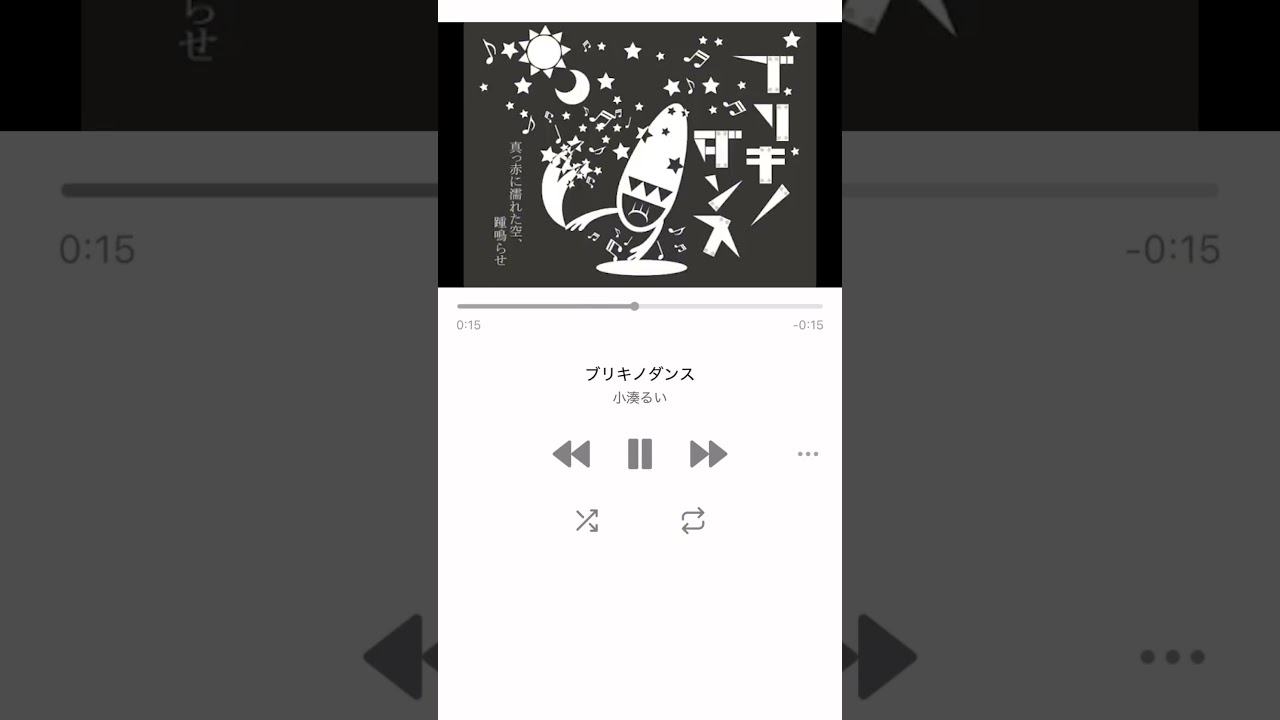Skip back to the previous track
Image resolution: width=1280 pixels, height=720 pixels.
point(571,454)
